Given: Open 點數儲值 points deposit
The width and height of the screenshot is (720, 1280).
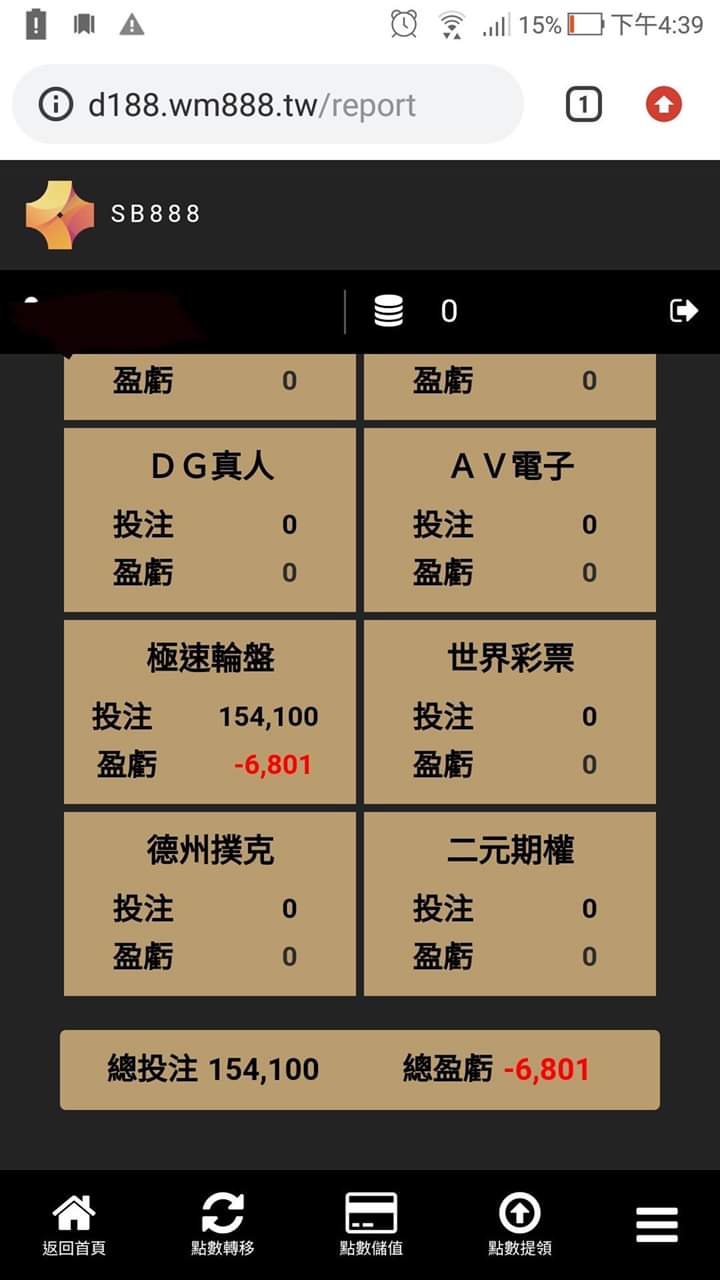Looking at the screenshot, I should [371, 1224].
